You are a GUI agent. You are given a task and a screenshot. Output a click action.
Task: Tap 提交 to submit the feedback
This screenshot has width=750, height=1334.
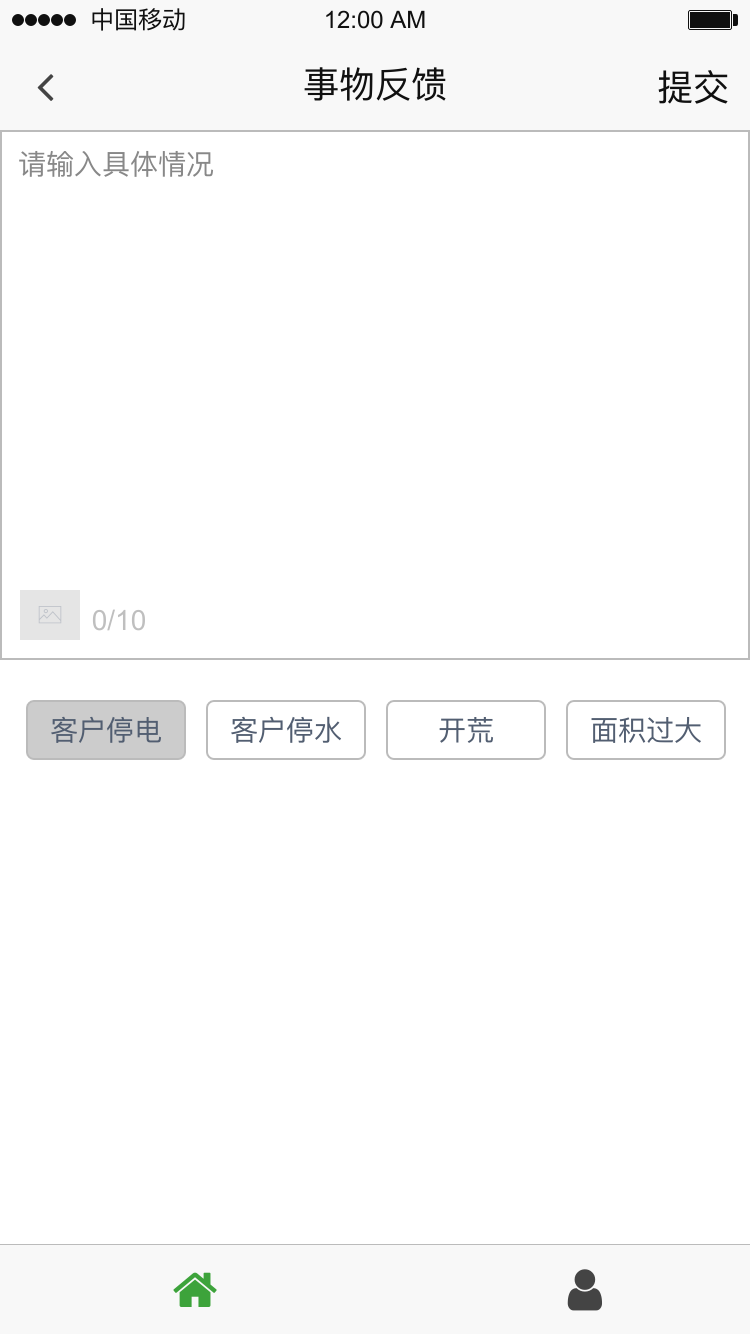coord(692,88)
